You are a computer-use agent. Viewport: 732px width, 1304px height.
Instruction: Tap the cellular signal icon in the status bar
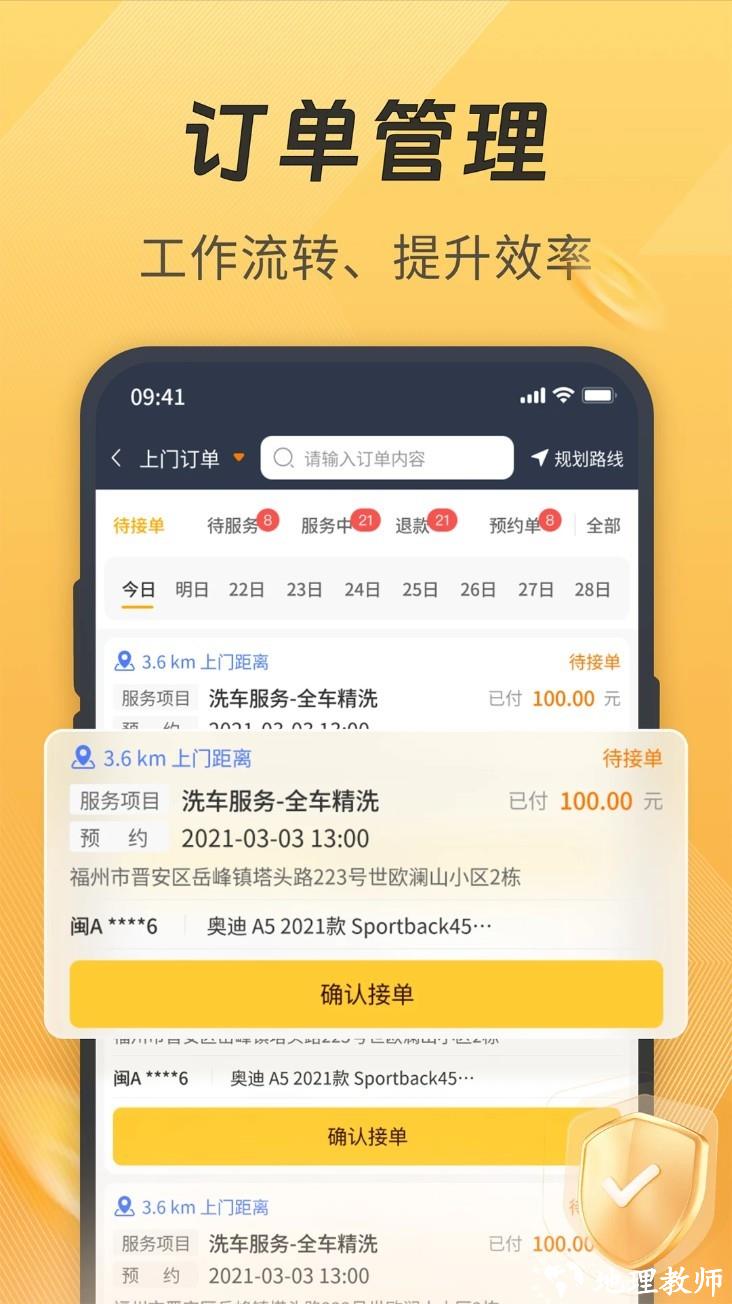point(530,397)
